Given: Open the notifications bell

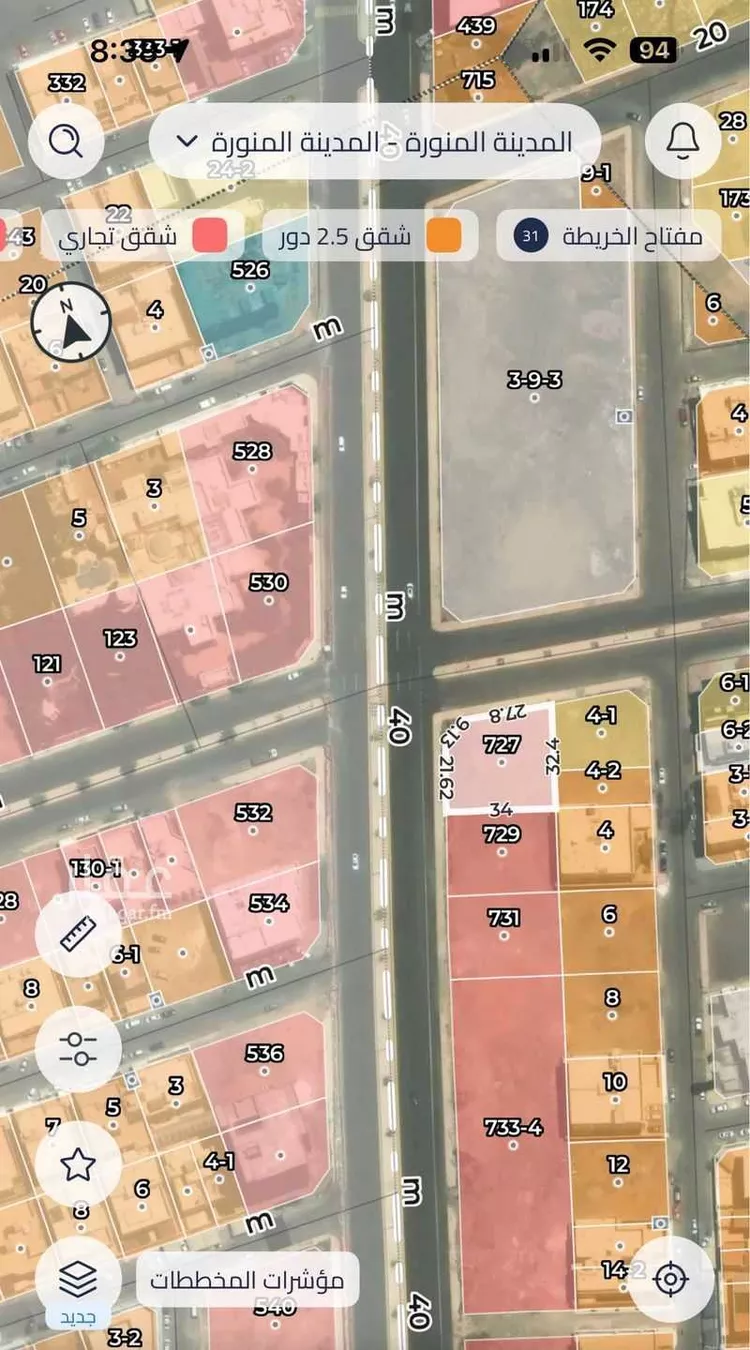Looking at the screenshot, I should (x=683, y=141).
